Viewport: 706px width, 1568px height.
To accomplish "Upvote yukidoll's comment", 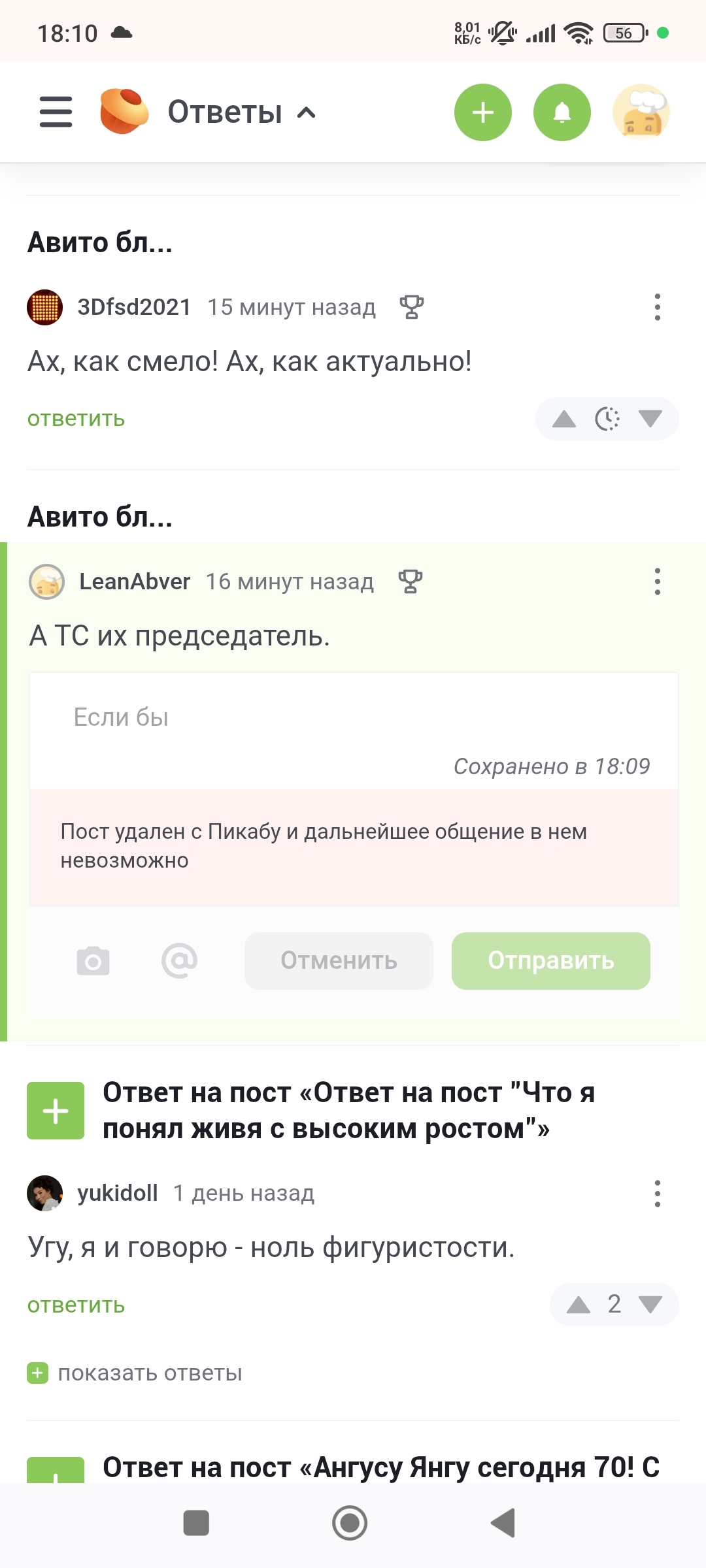I will 578,1305.
